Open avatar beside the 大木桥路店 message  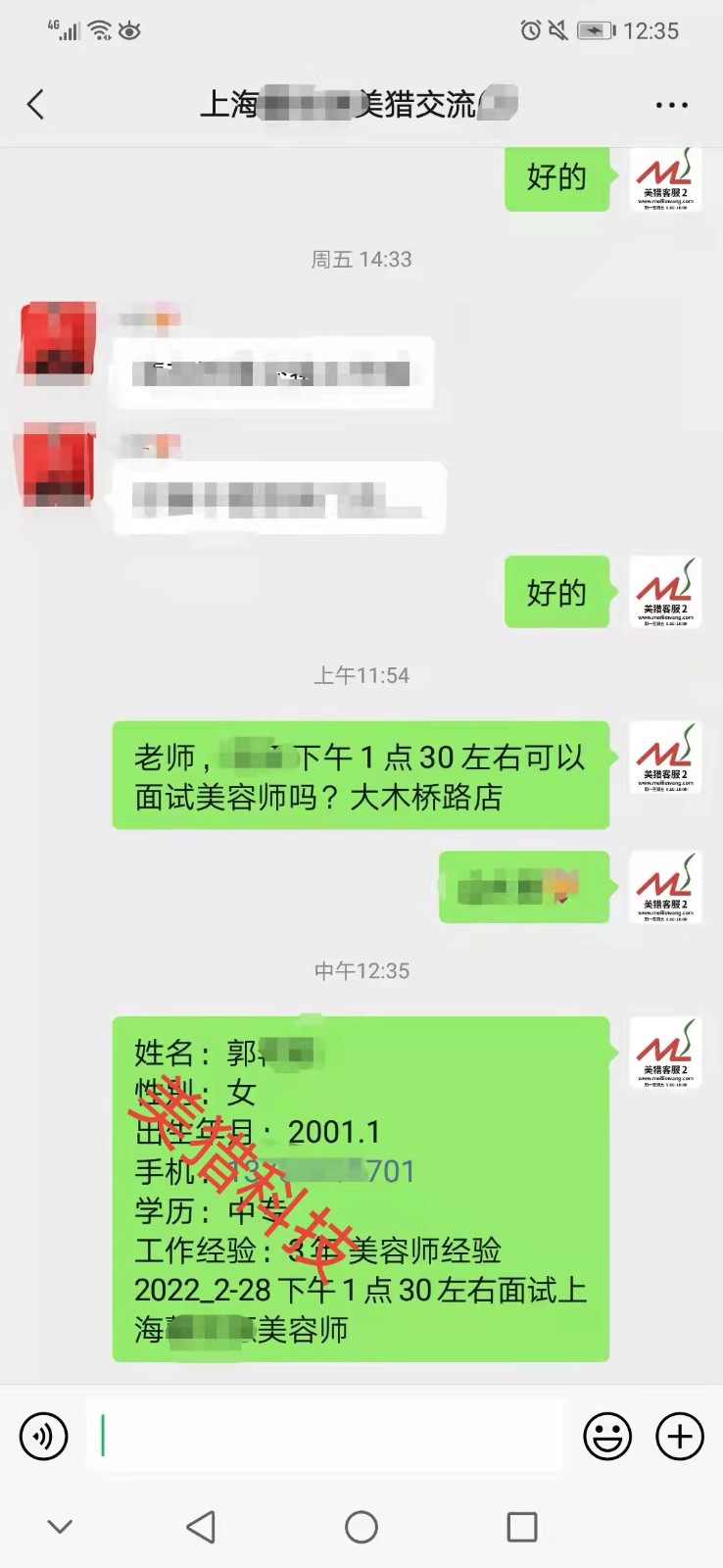pos(665,759)
